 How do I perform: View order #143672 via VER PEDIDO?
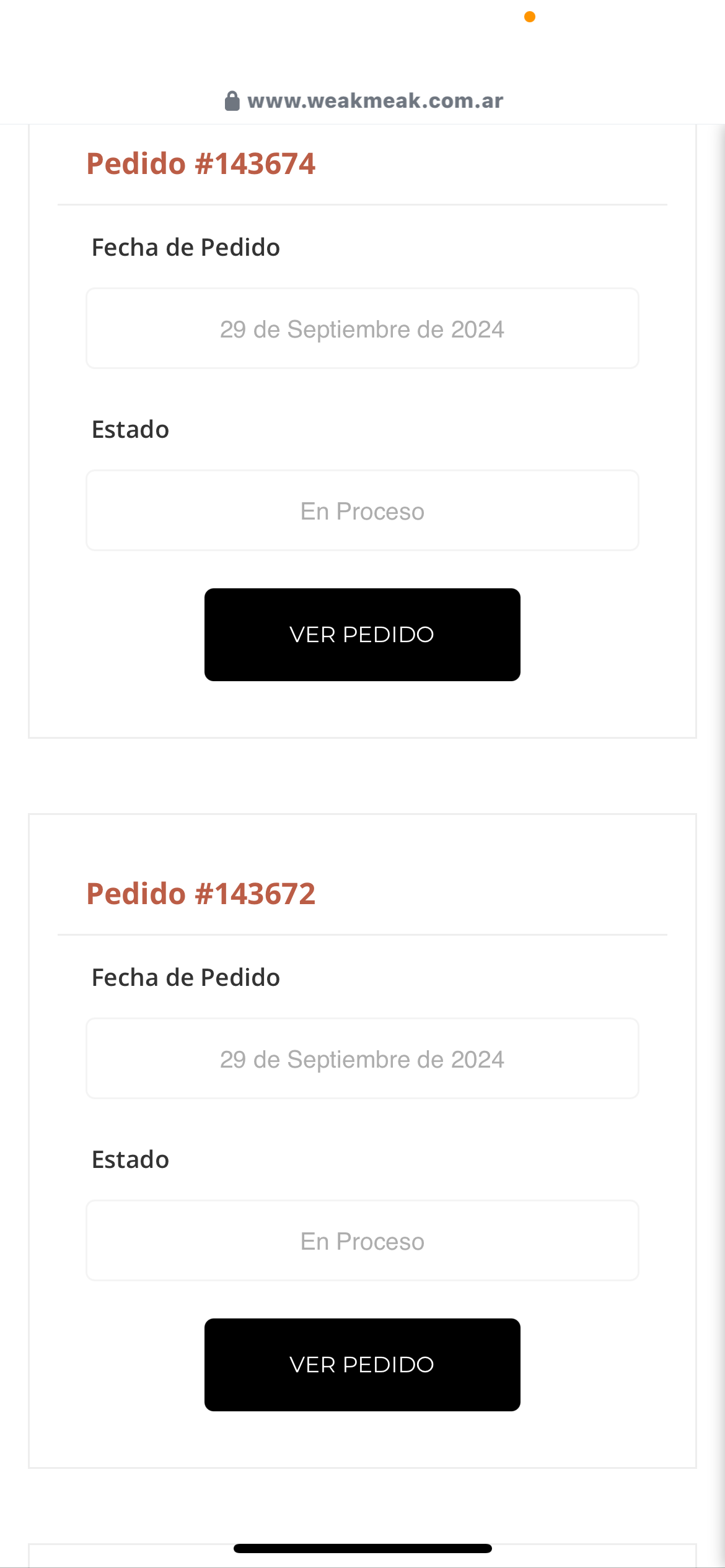(362, 1365)
